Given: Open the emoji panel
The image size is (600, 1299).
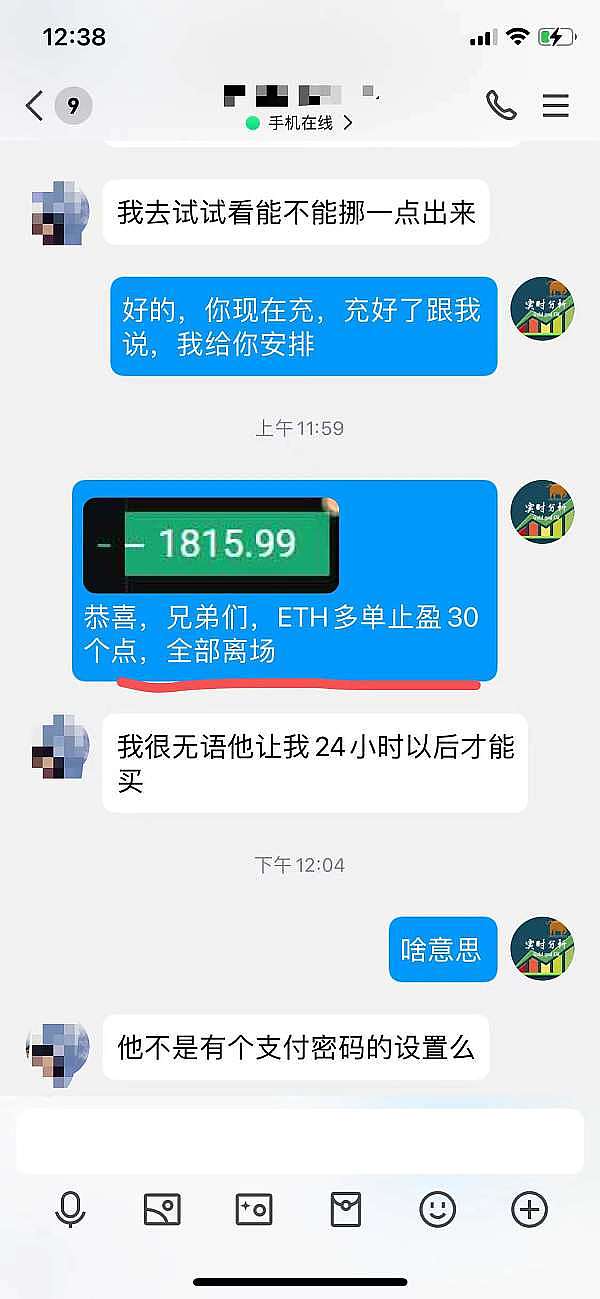Looking at the screenshot, I should coord(438,1210).
